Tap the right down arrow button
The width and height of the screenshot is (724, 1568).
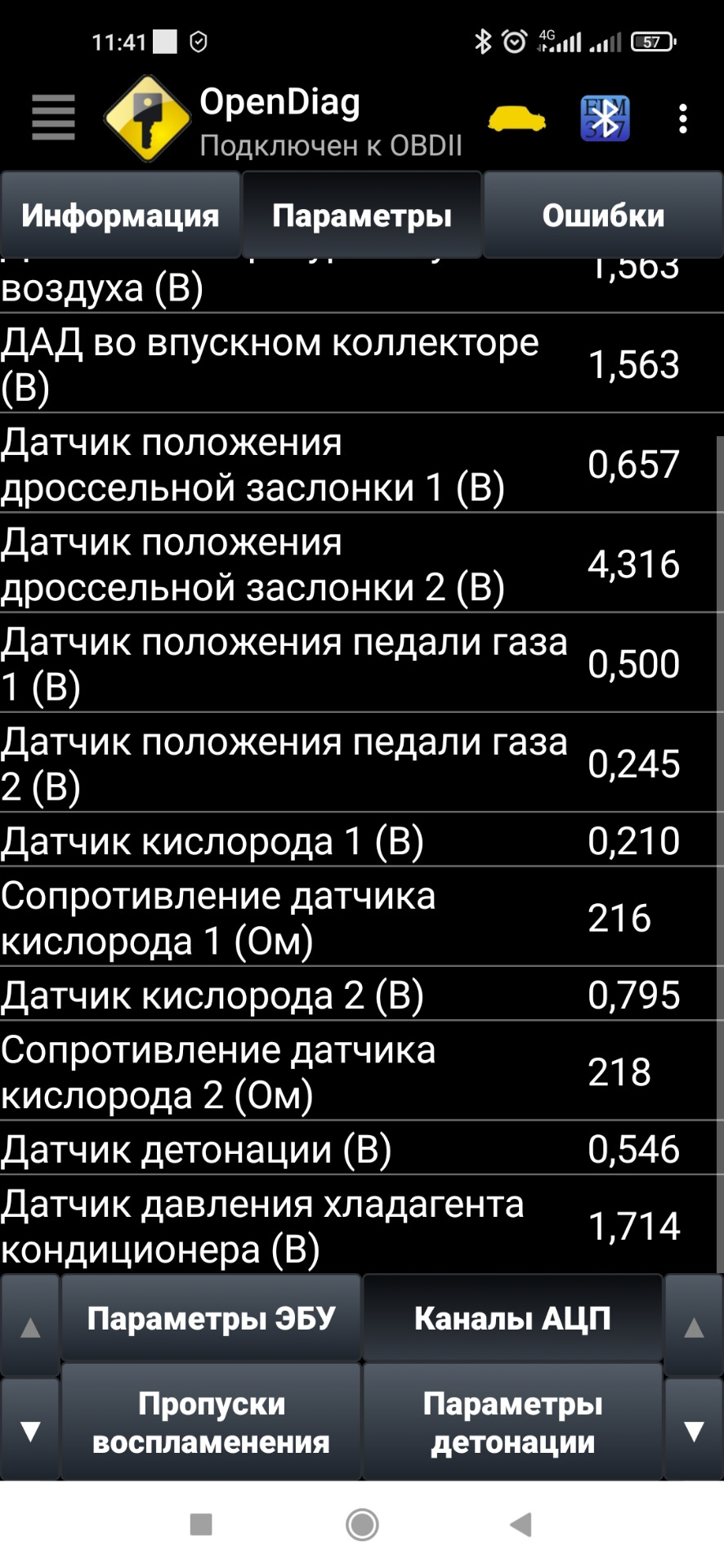[694, 1431]
